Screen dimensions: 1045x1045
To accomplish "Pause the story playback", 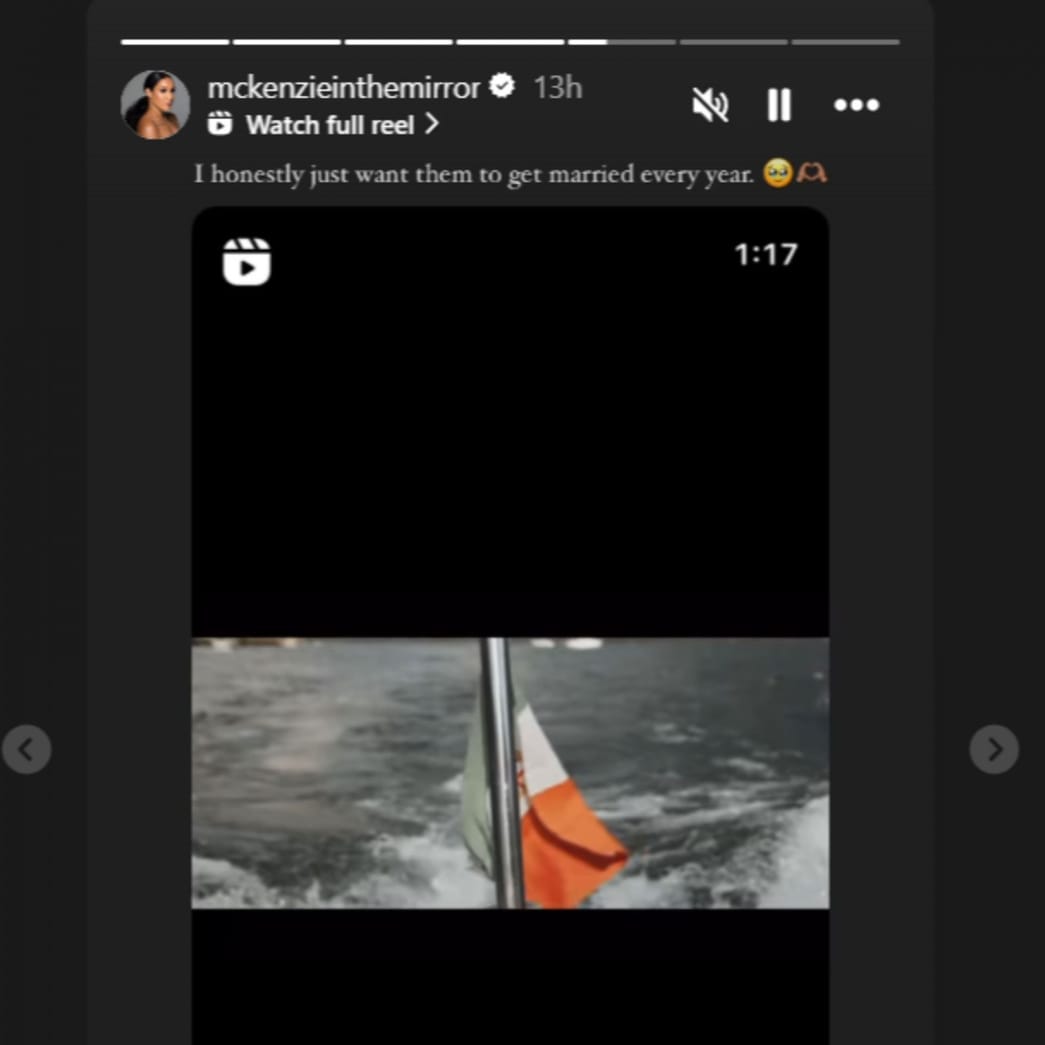I will 779,105.
